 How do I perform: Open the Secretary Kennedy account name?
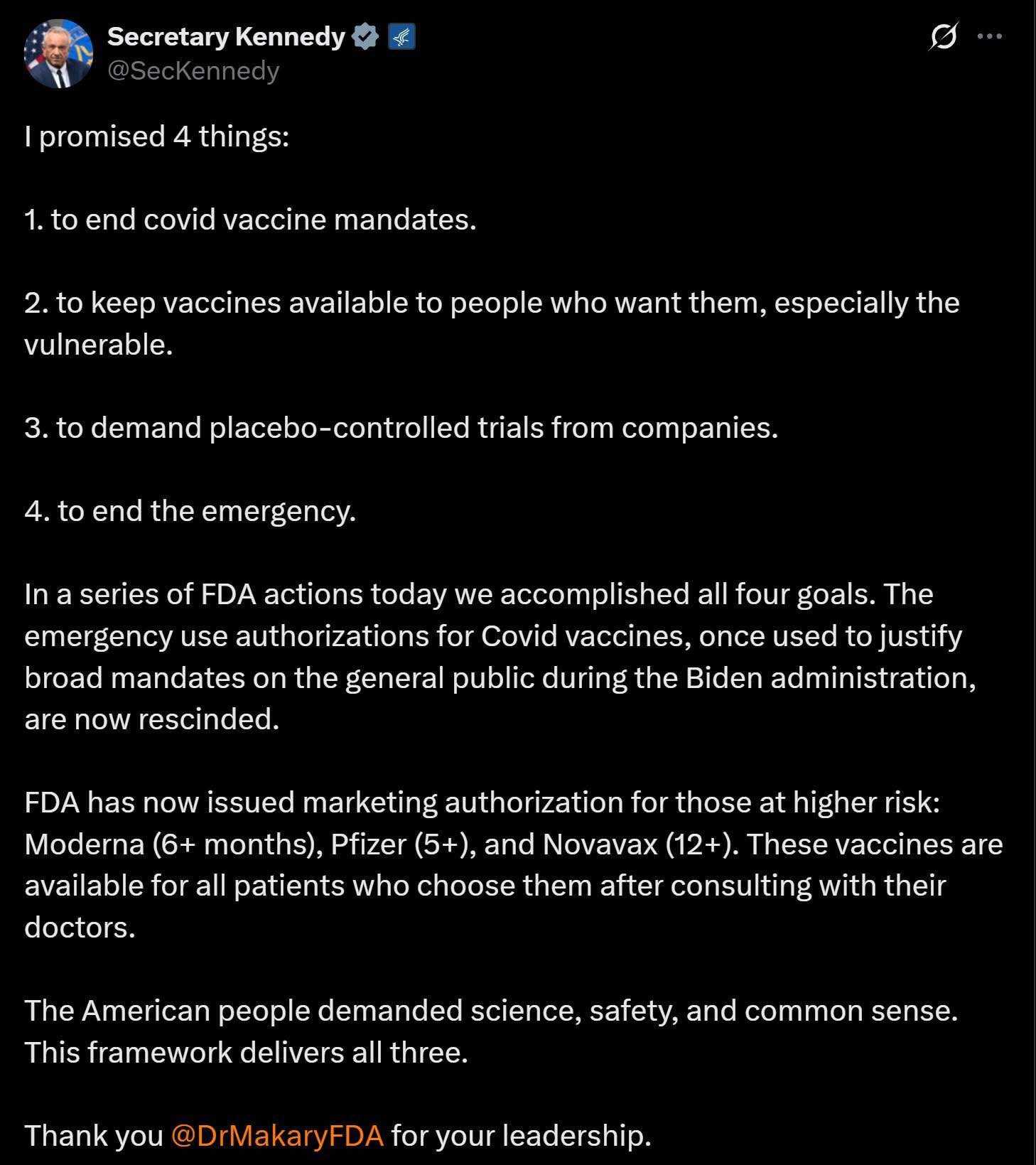pyautogui.click(x=226, y=36)
